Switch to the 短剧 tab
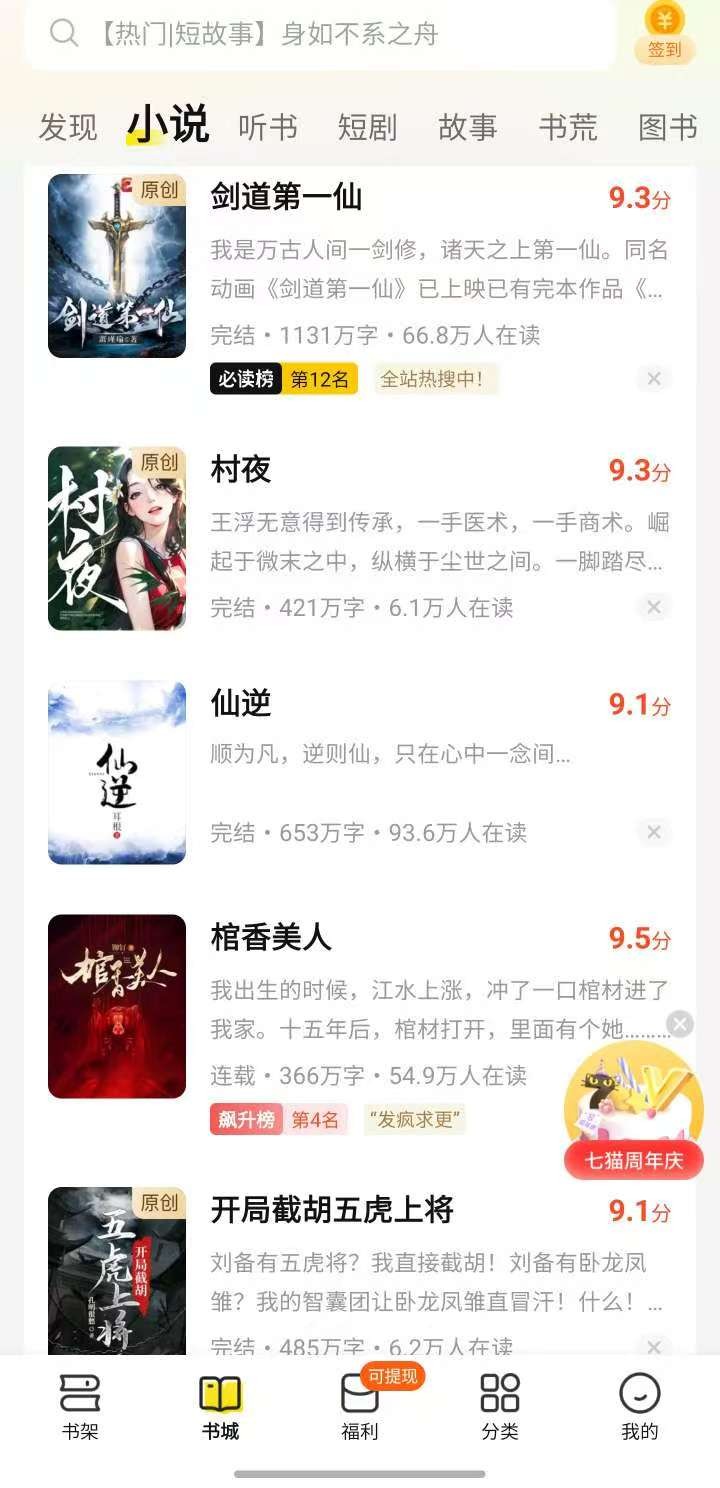The image size is (720, 1488). 367,128
